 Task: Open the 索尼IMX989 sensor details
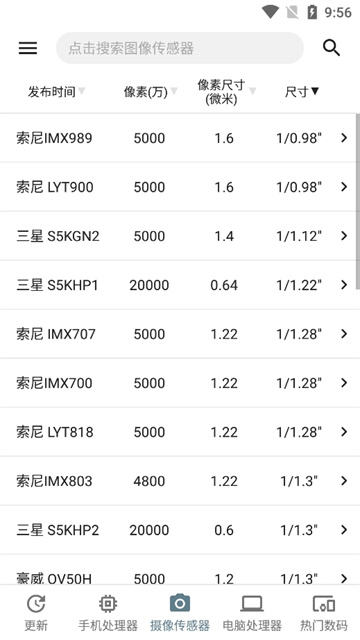point(180,138)
